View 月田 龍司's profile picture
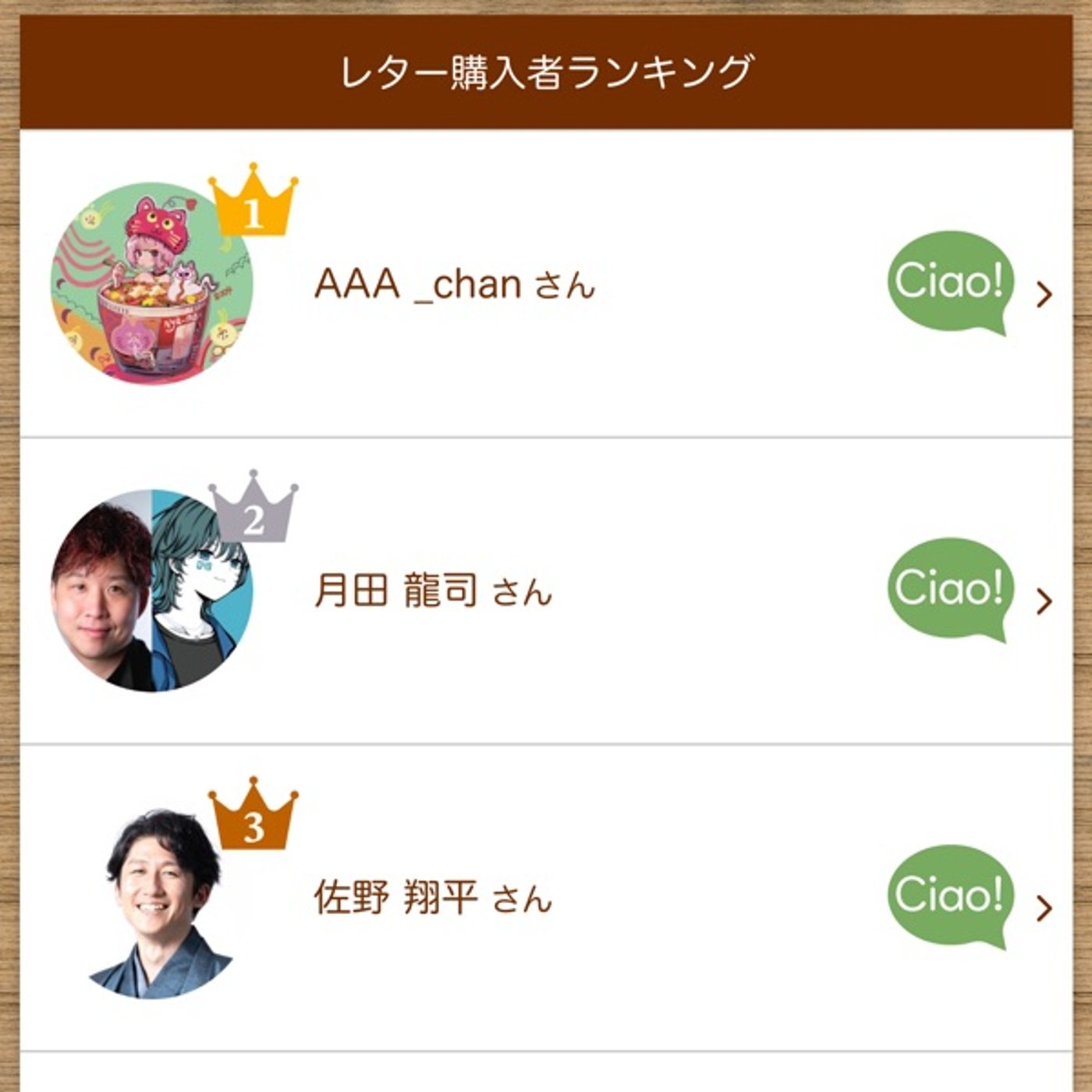The image size is (1092, 1092). [152, 590]
